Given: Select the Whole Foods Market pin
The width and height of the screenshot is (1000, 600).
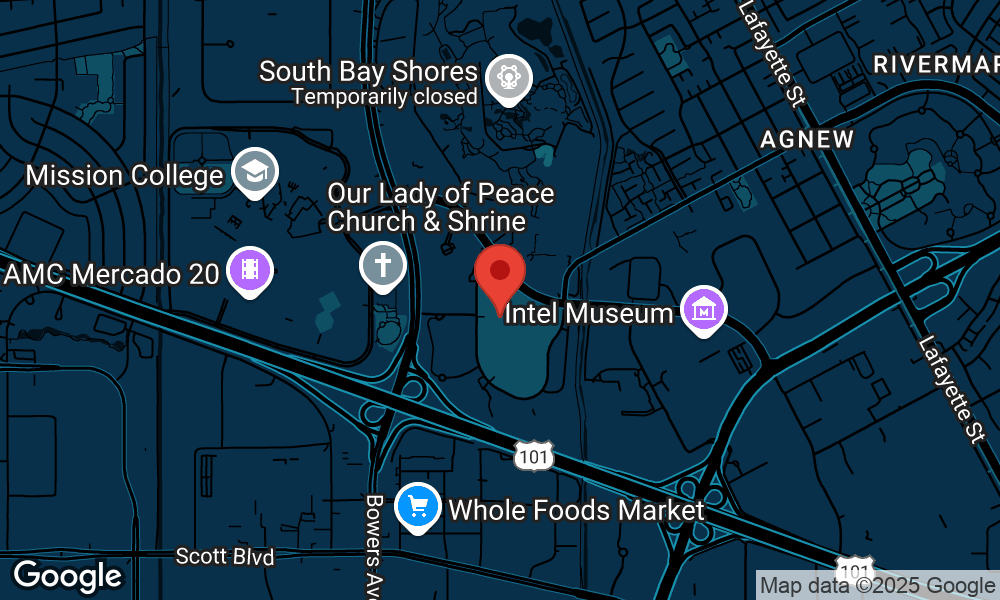Looking at the screenshot, I should (x=417, y=507).
